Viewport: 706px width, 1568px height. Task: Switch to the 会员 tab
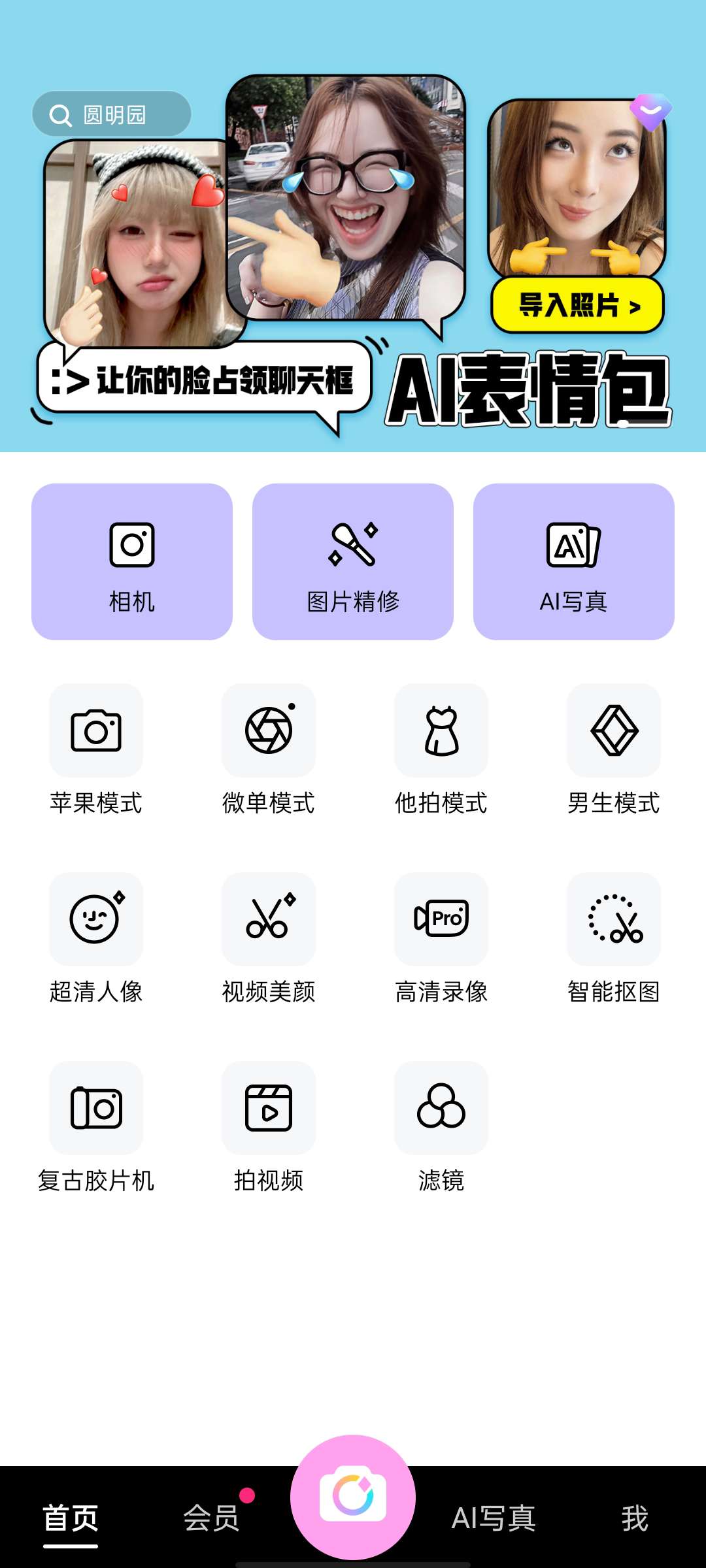(211, 1518)
